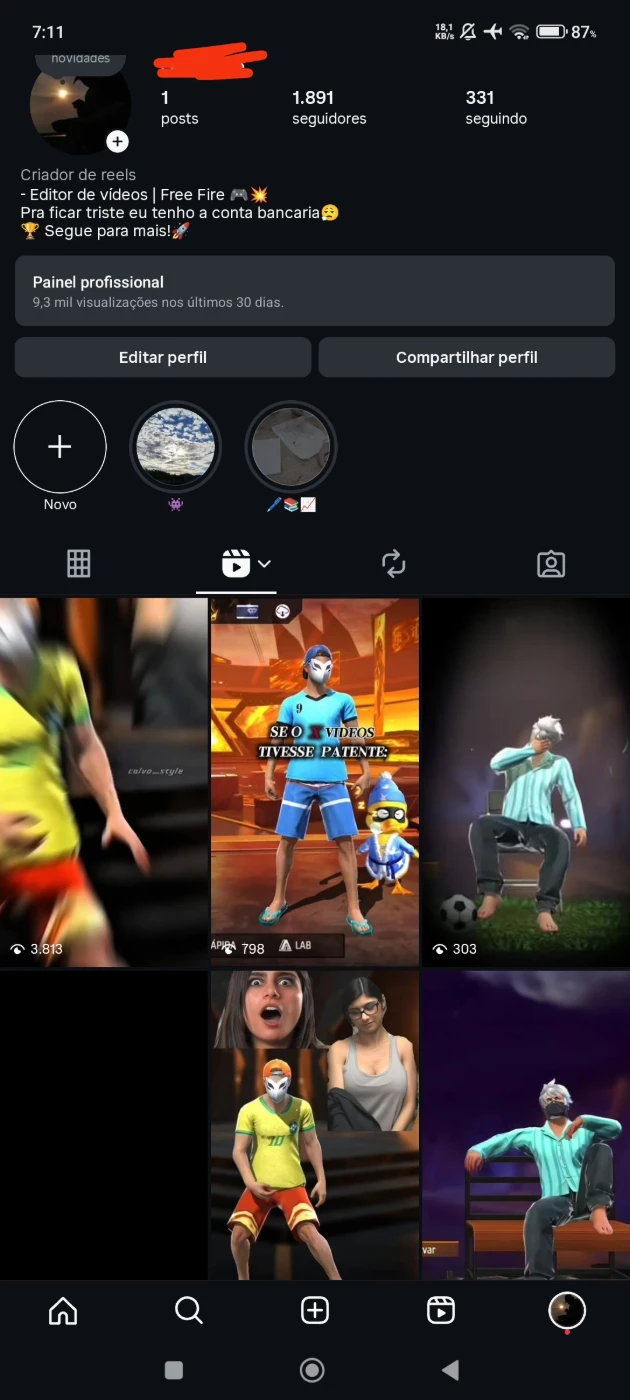Image resolution: width=630 pixels, height=1400 pixels.
Task: Open the reel with 798 views
Action: pos(314,782)
